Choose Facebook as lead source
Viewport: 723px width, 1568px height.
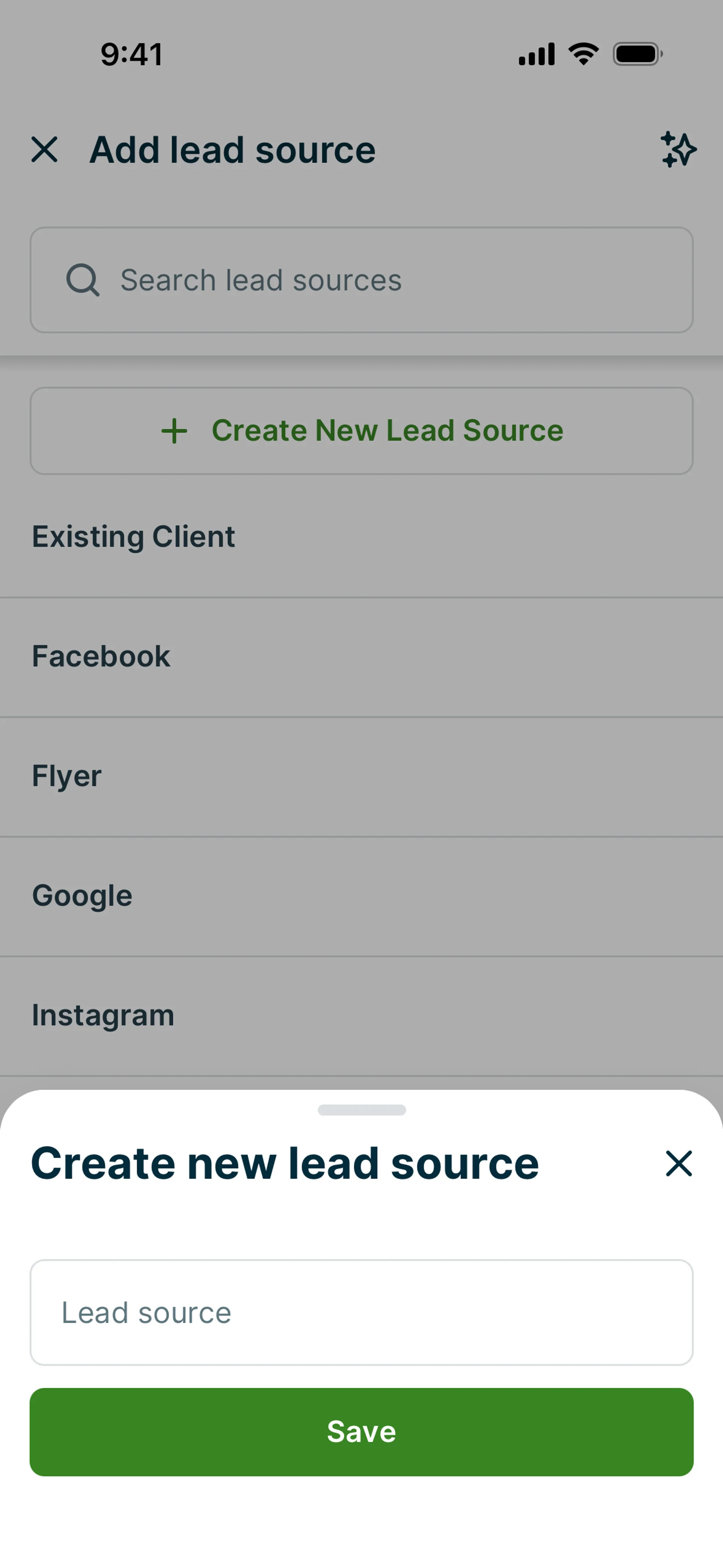click(x=102, y=657)
